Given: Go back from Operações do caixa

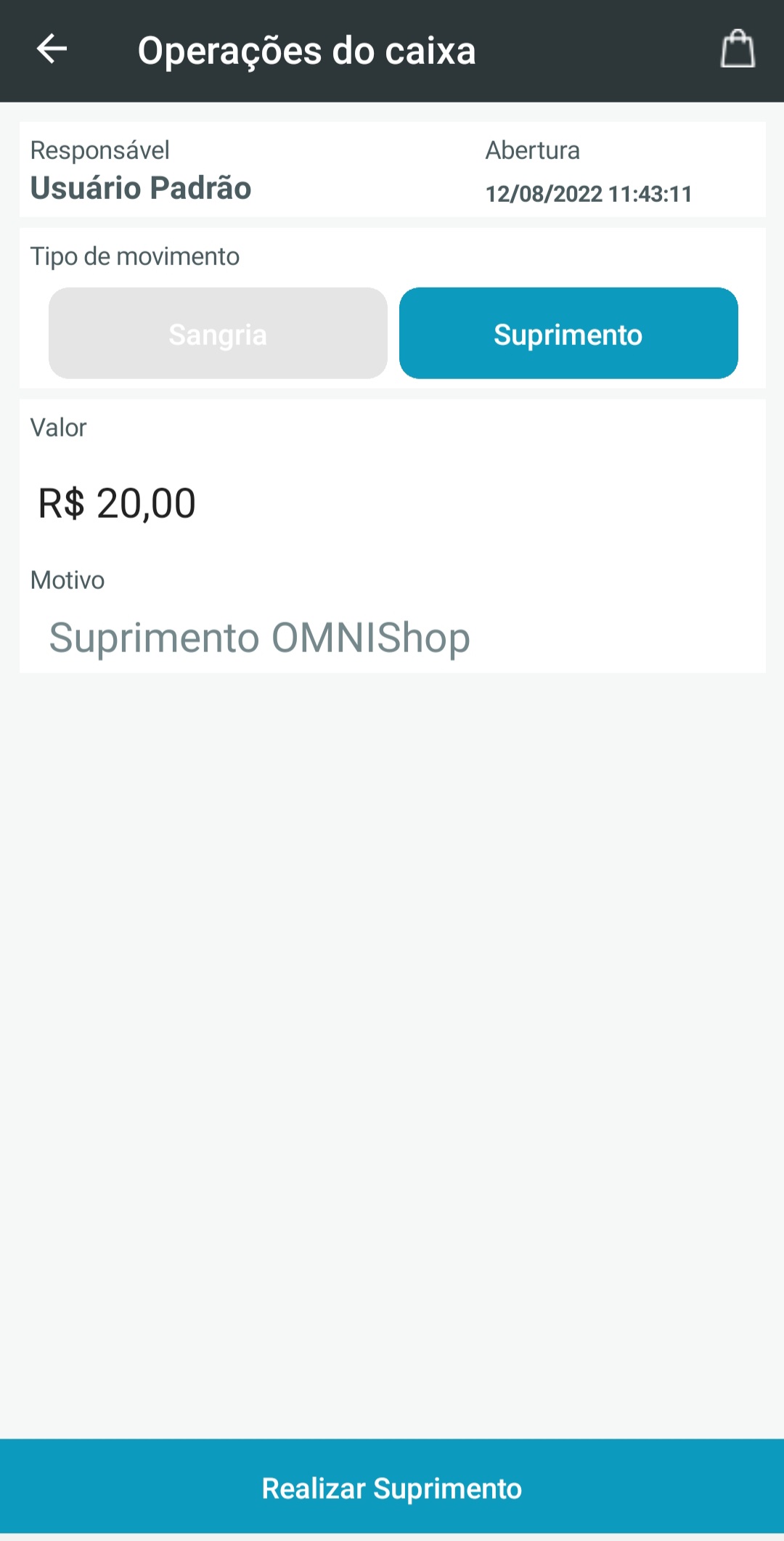Looking at the screenshot, I should pyautogui.click(x=52, y=50).
